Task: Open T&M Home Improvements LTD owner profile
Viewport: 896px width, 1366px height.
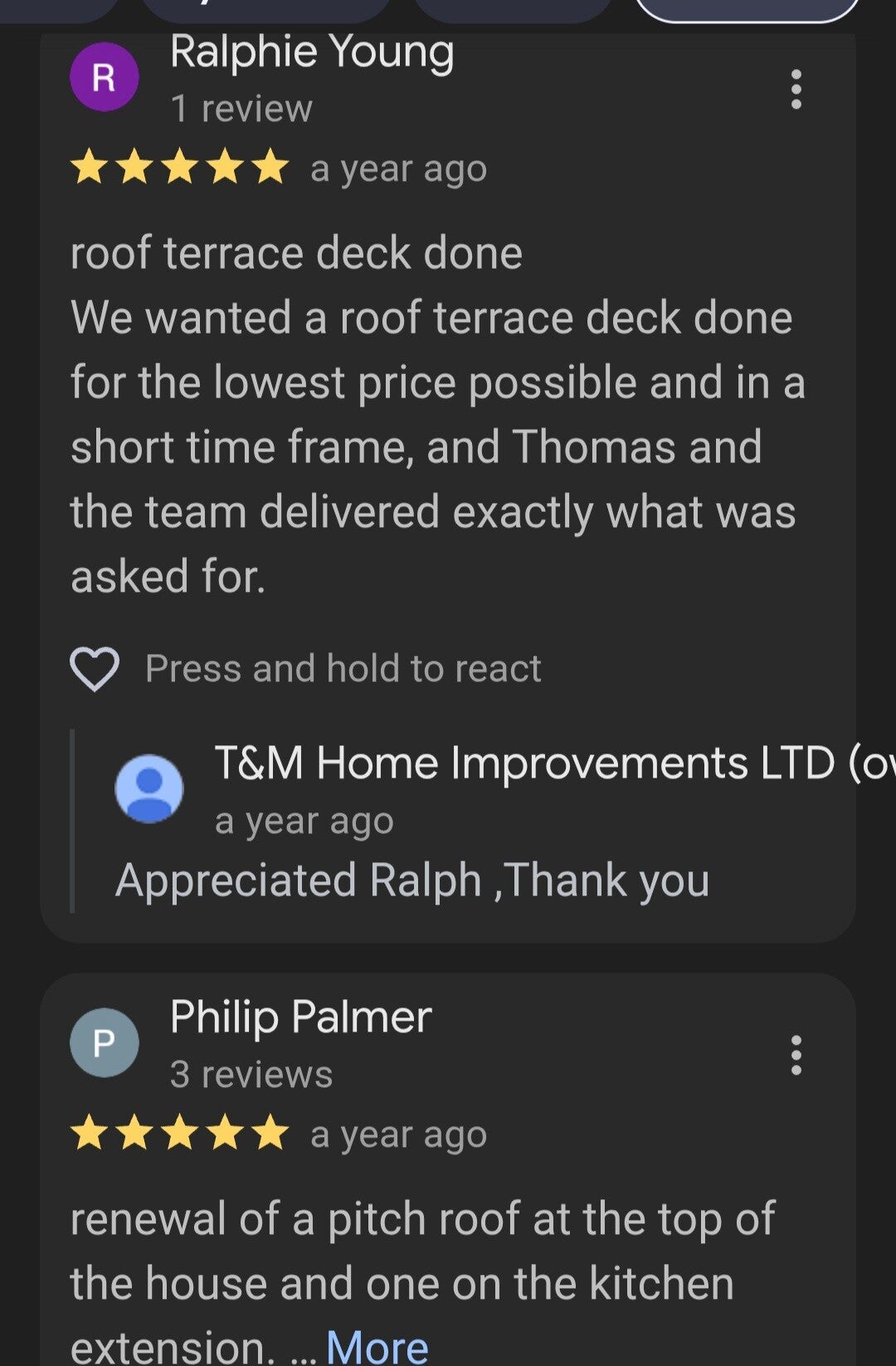Action: point(149,788)
